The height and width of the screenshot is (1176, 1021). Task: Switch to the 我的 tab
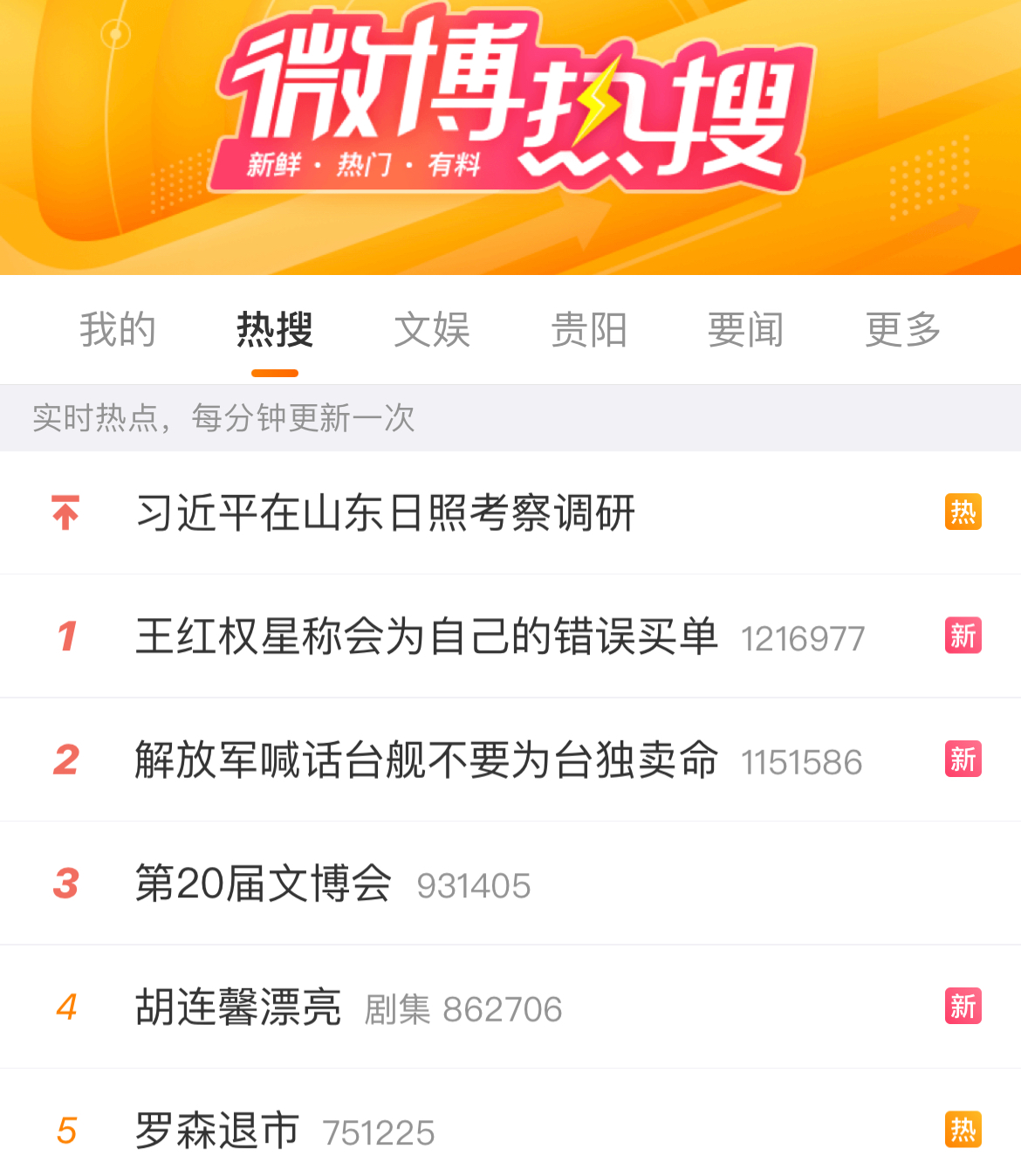pyautogui.click(x=118, y=330)
